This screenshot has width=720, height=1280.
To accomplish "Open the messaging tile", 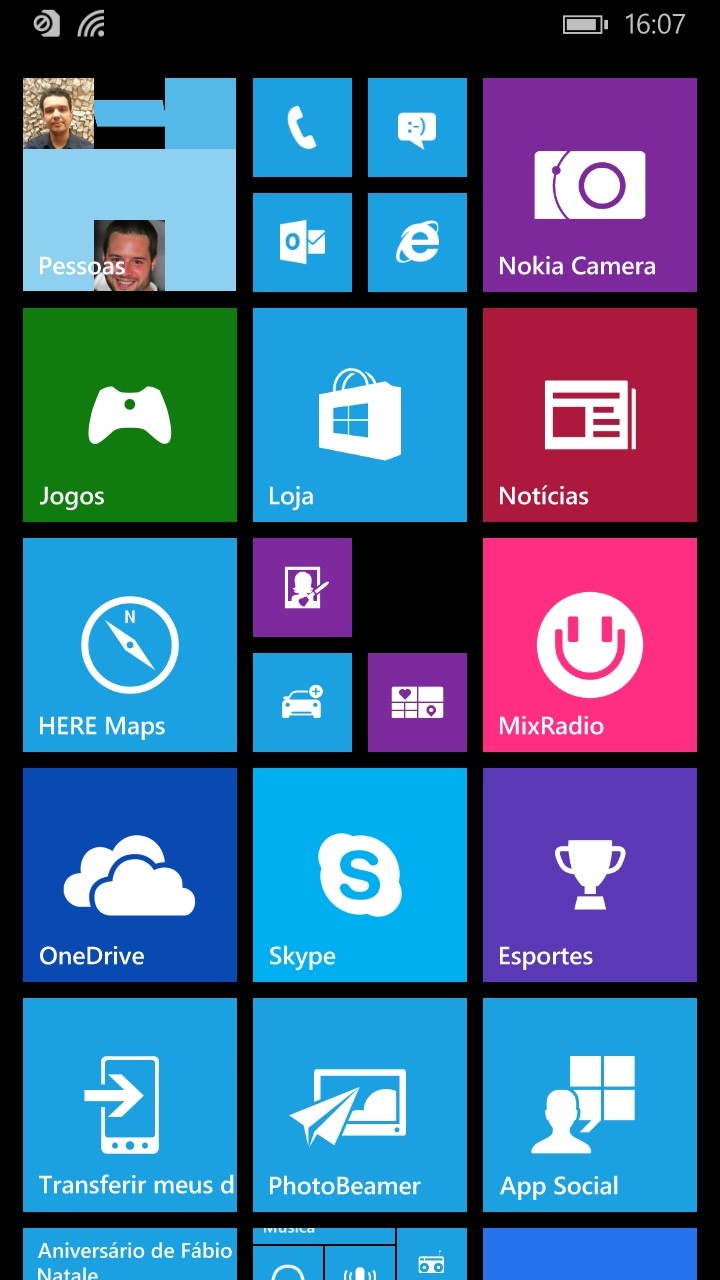I will [417, 128].
